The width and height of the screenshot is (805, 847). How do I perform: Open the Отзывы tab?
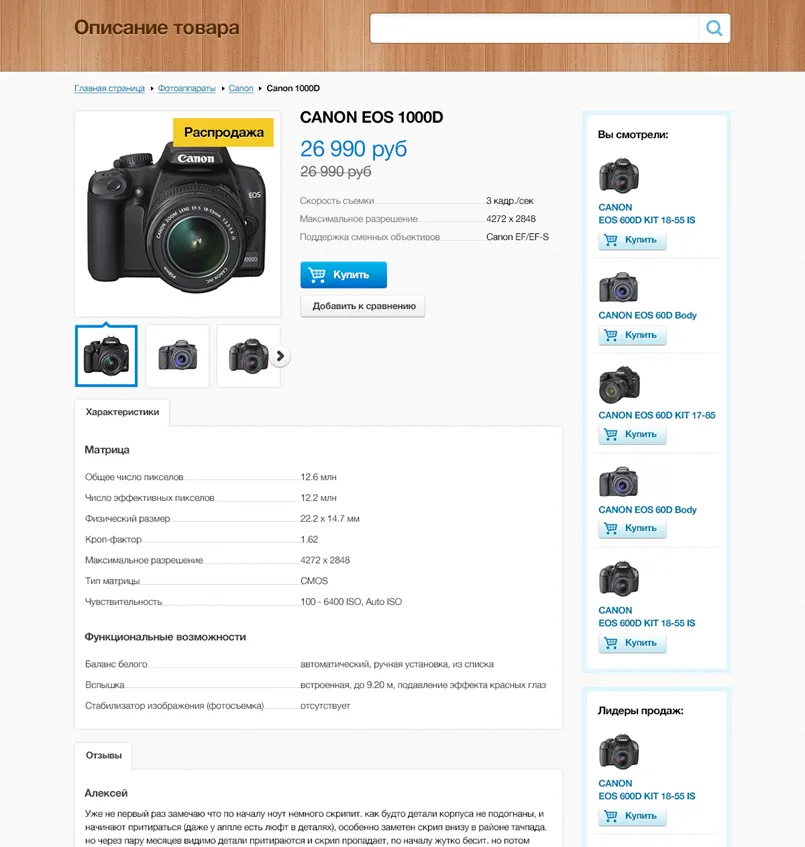104,755
